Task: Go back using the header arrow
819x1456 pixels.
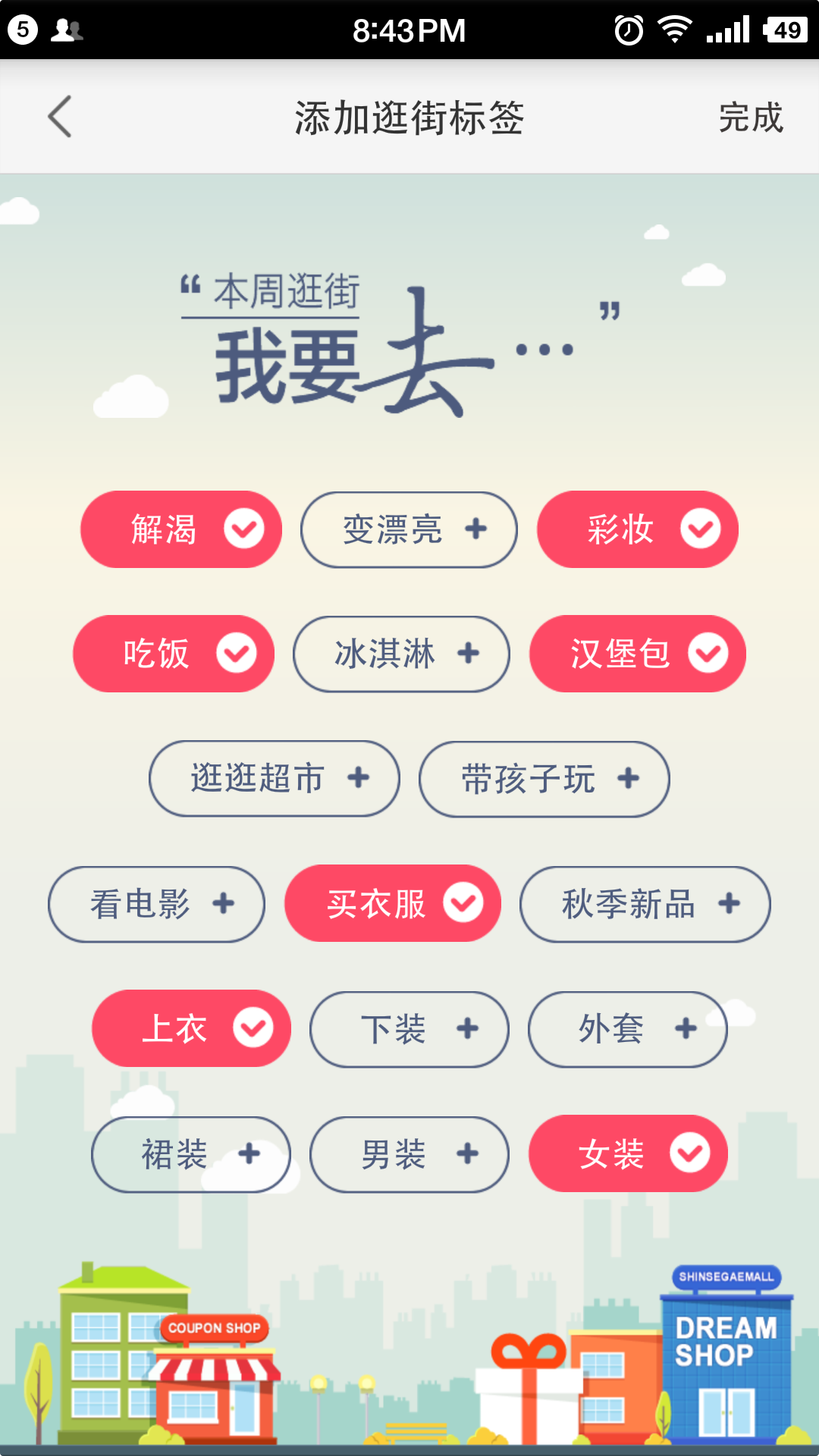Action: 59,117
